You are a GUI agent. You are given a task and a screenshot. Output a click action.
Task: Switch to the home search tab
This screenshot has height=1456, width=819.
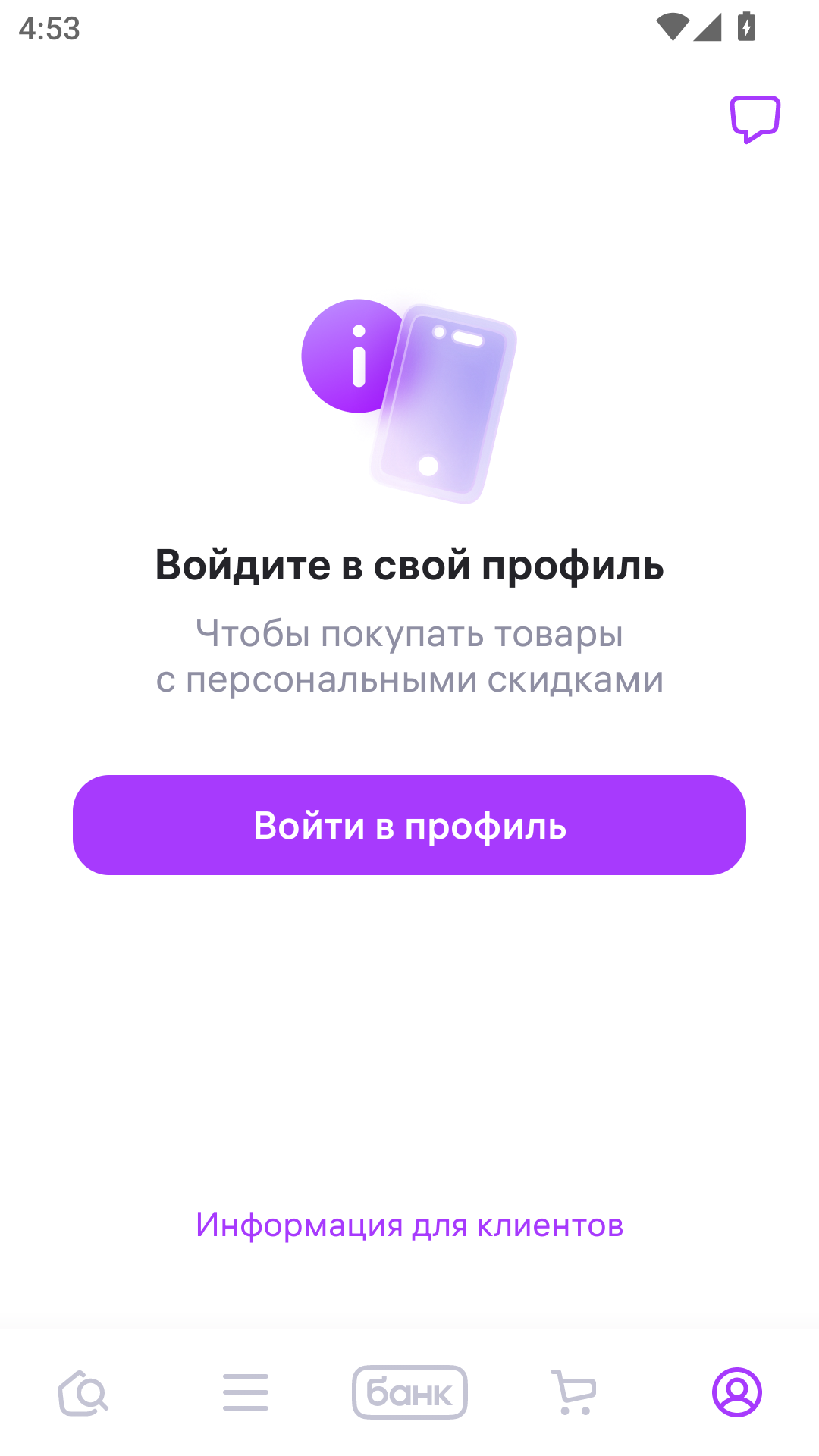[83, 1392]
